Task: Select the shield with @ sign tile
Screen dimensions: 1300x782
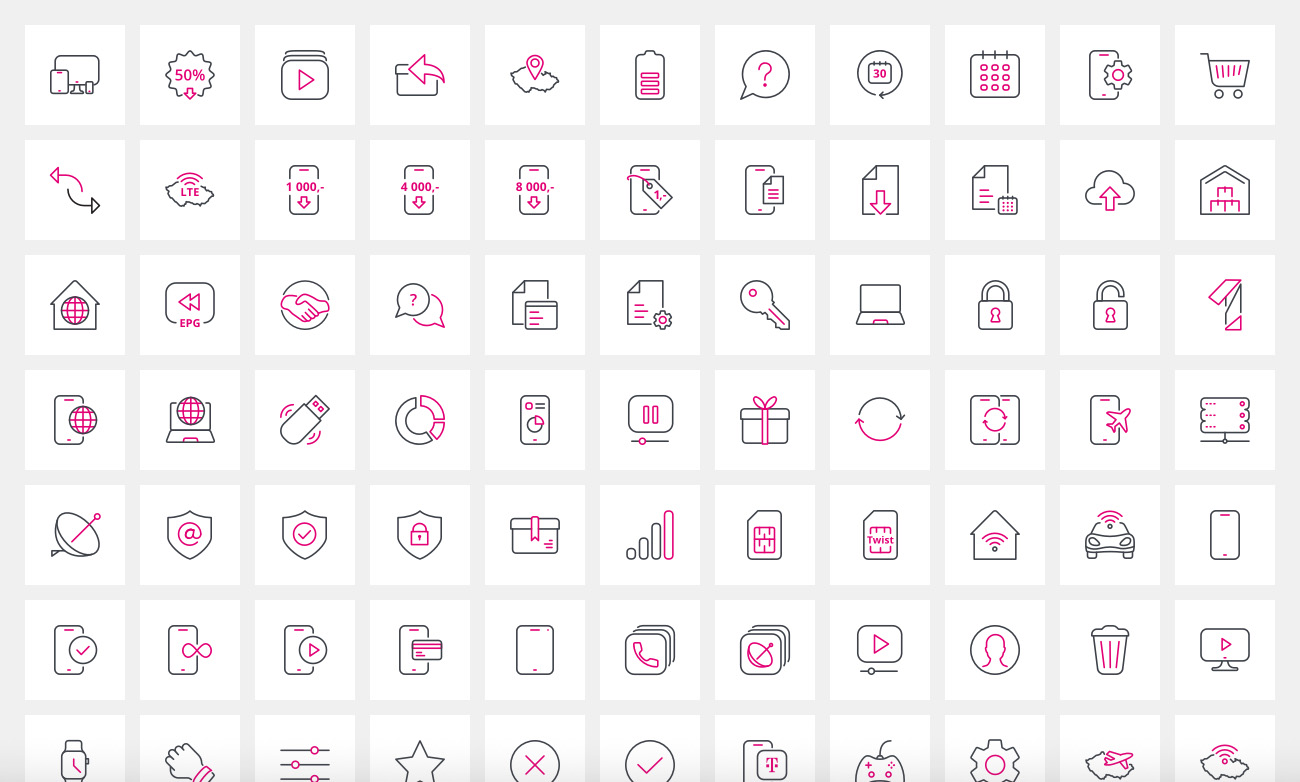Action: pos(190,535)
